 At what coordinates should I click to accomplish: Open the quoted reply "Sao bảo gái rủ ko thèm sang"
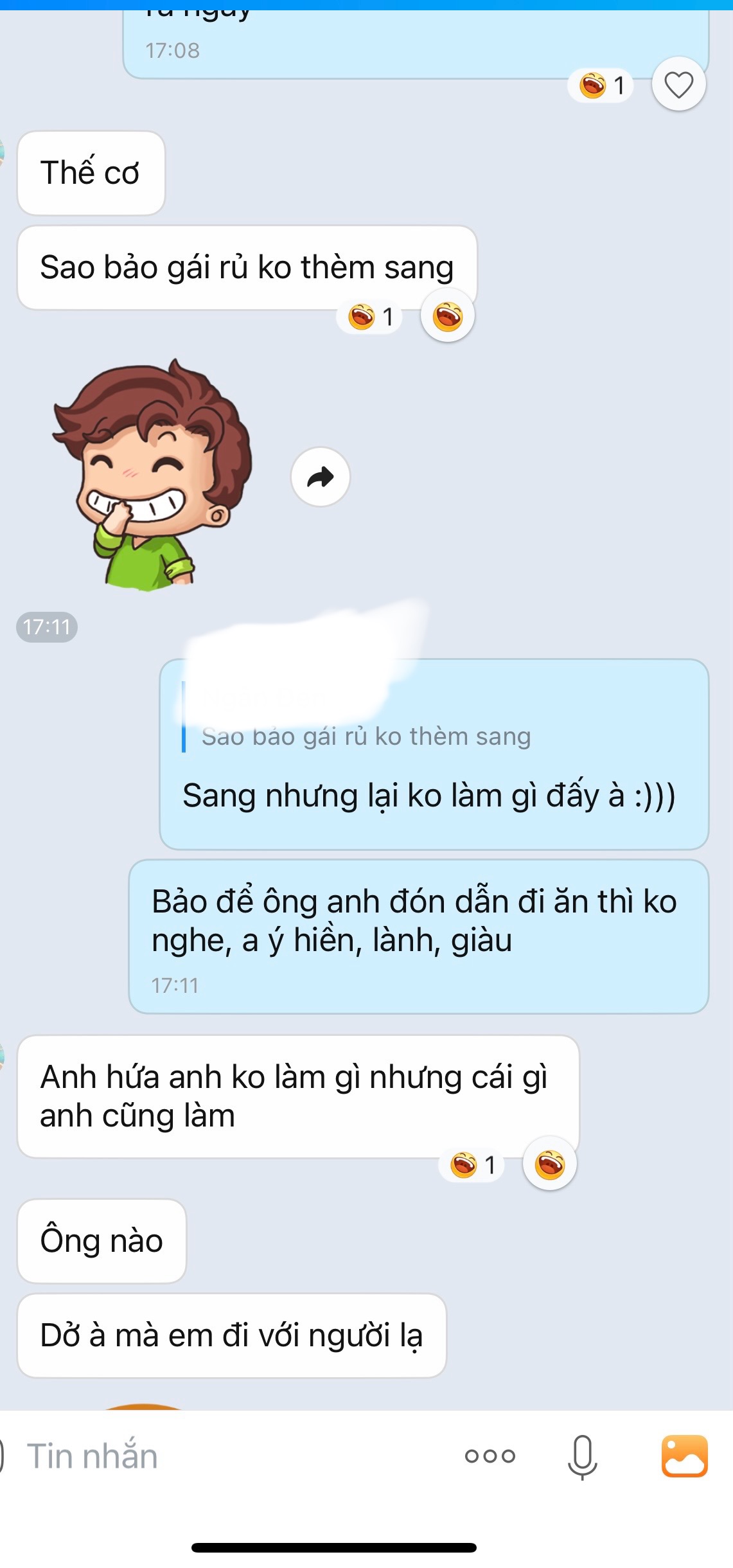coord(366,736)
